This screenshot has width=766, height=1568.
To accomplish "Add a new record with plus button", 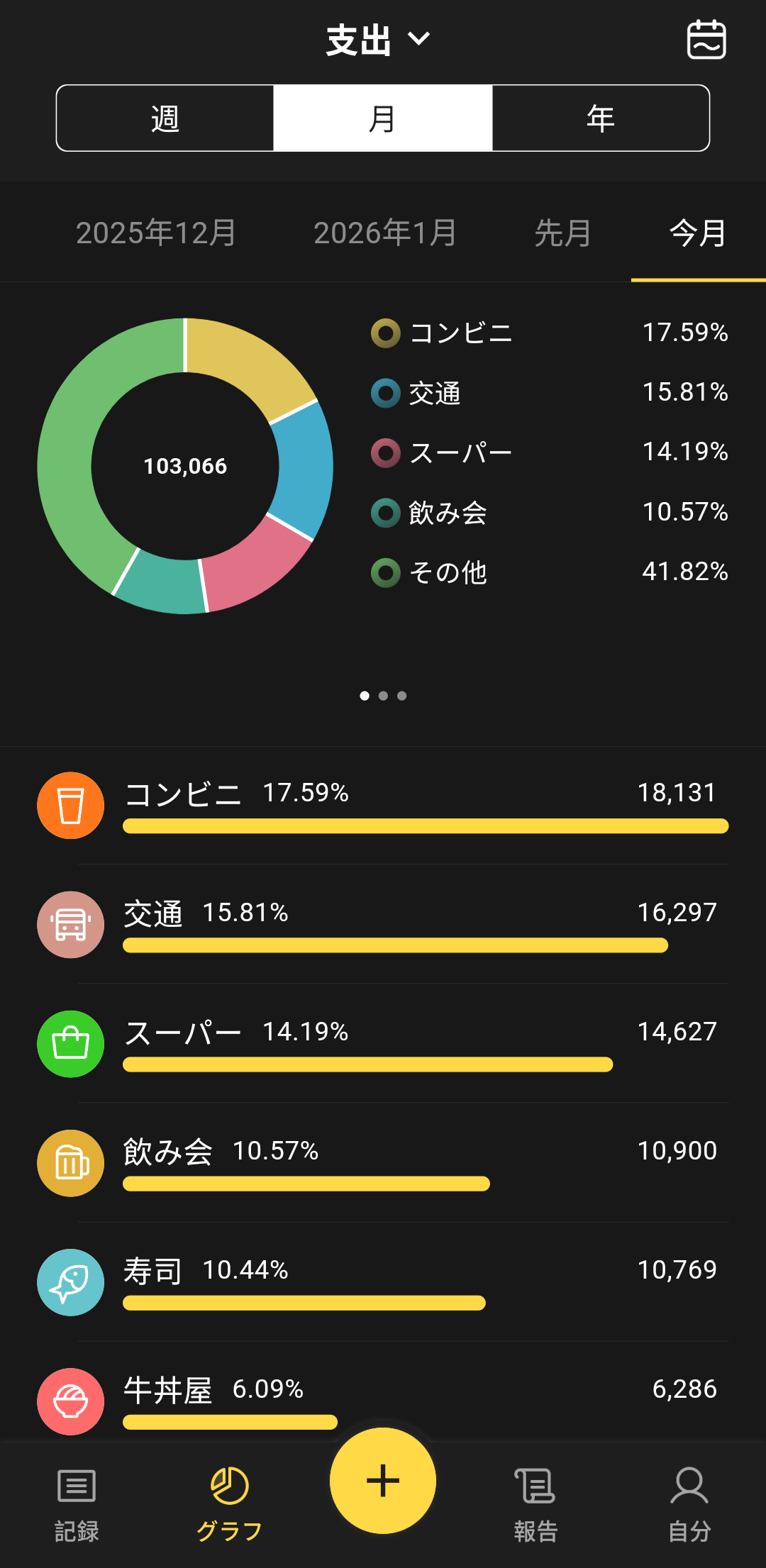I will click(x=383, y=1481).
